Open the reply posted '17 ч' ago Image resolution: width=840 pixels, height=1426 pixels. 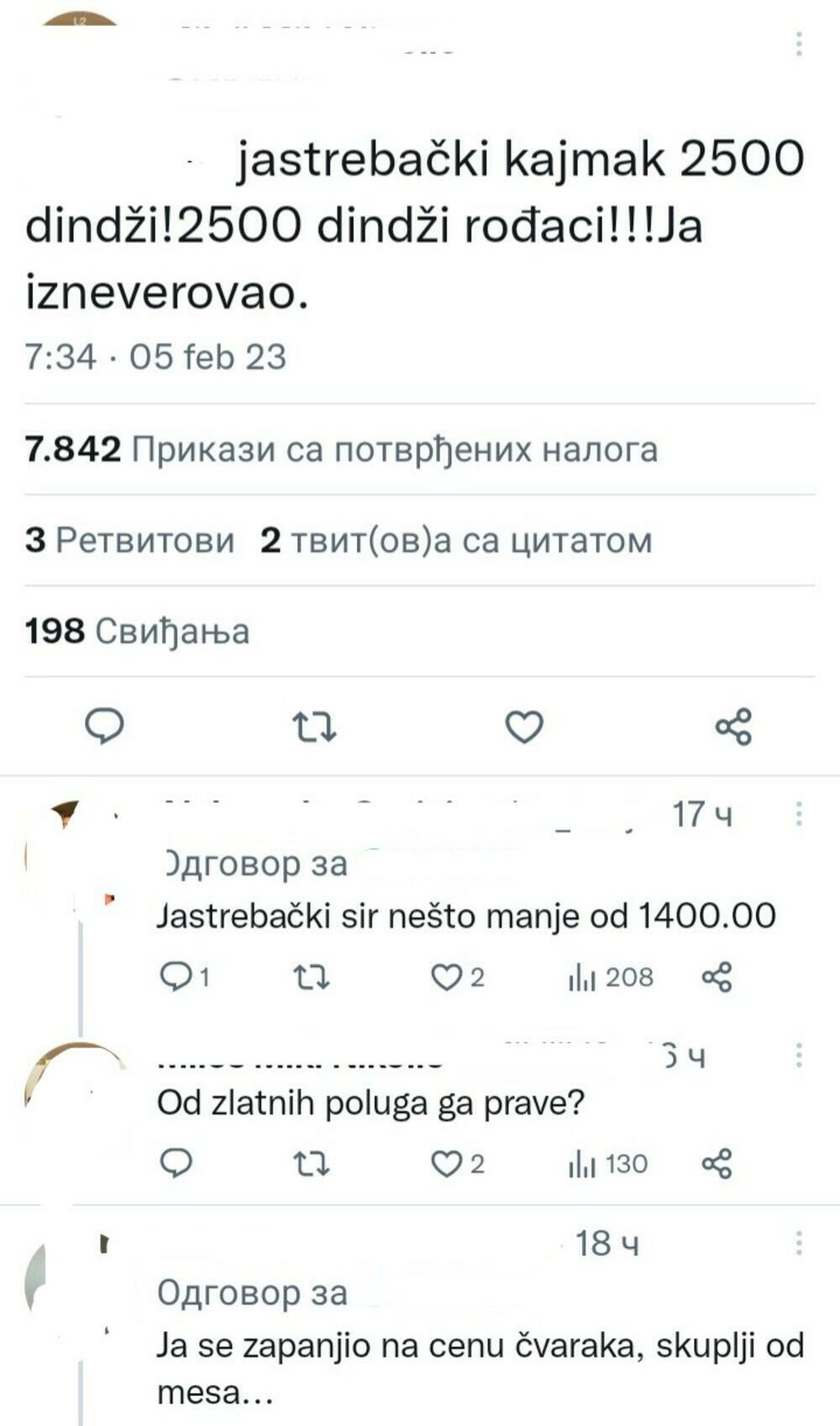704,813
